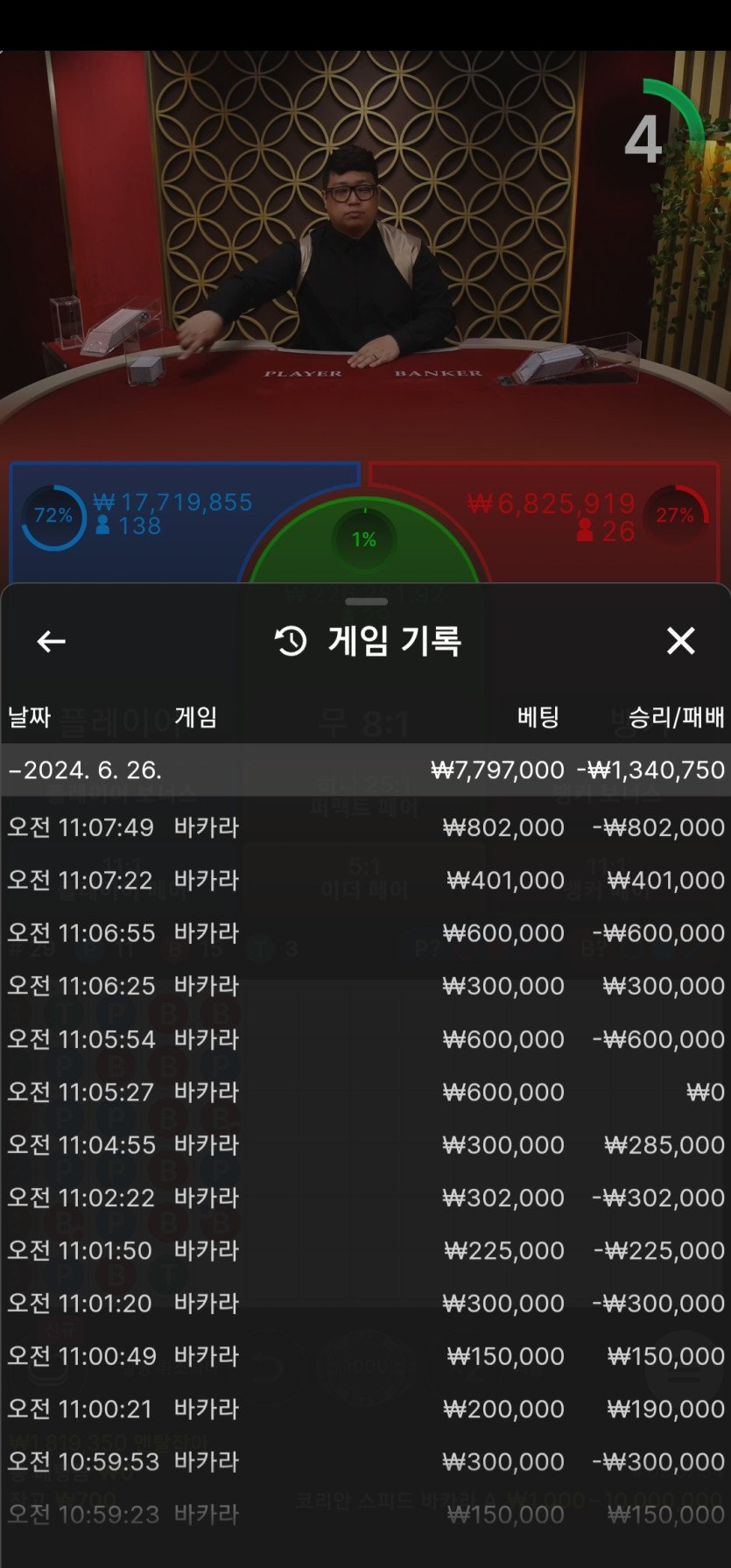Viewport: 731px width, 1568px height.
Task: View details of the 오전 11:06:55 round
Action: [x=365, y=933]
